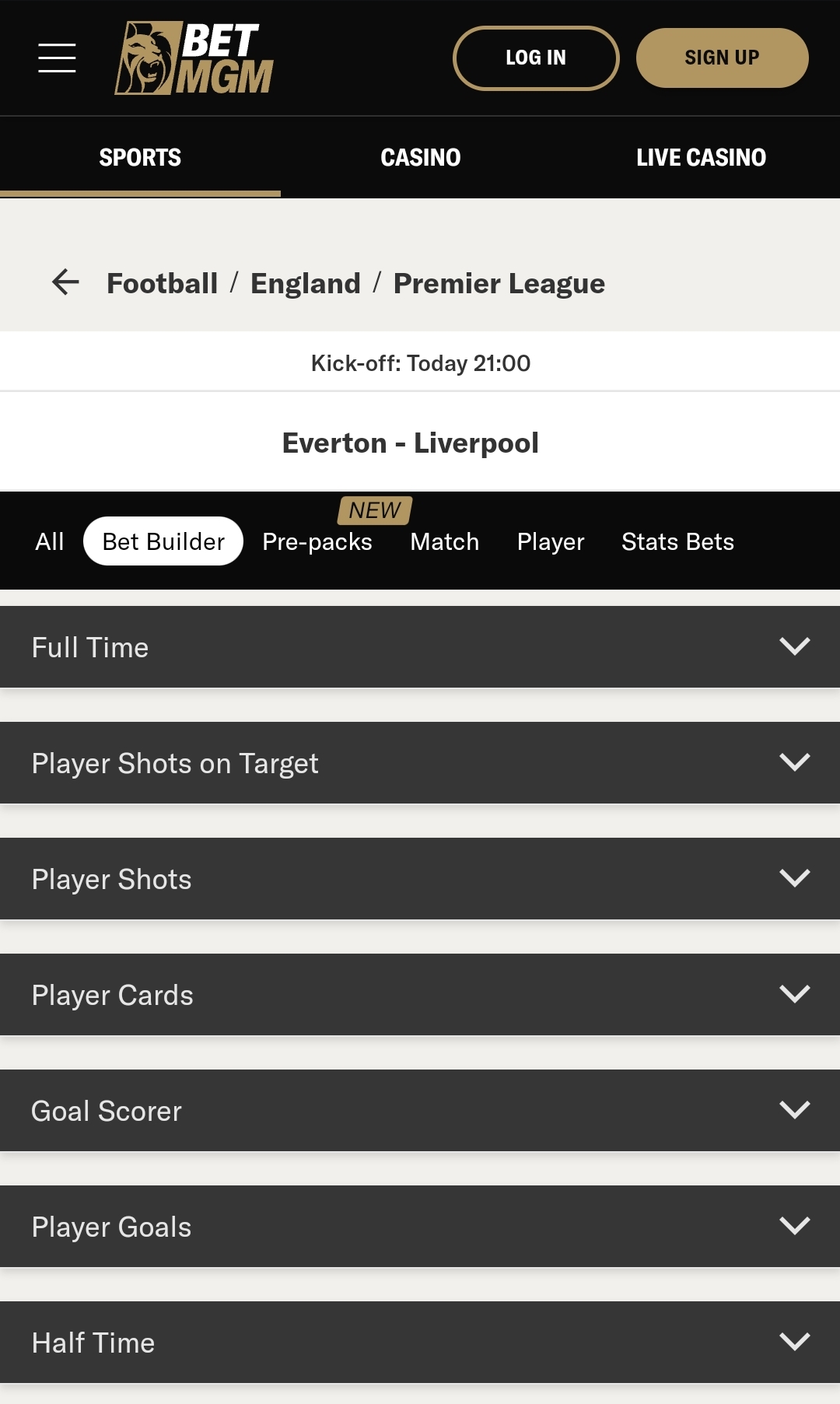Click the chevron beside Player Cards
The width and height of the screenshot is (840, 1404).
794,995
